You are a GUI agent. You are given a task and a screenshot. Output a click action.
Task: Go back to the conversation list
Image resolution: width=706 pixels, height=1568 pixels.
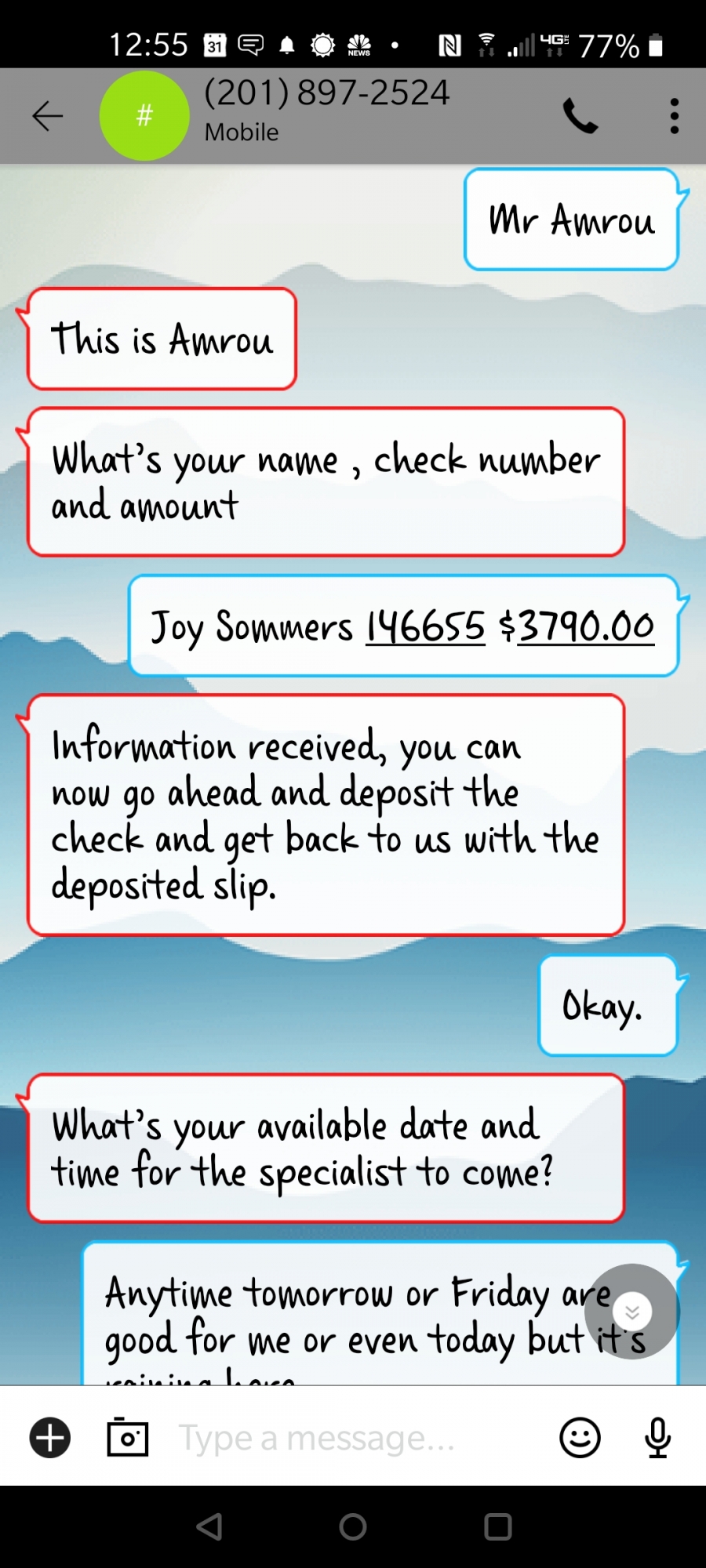tap(47, 116)
